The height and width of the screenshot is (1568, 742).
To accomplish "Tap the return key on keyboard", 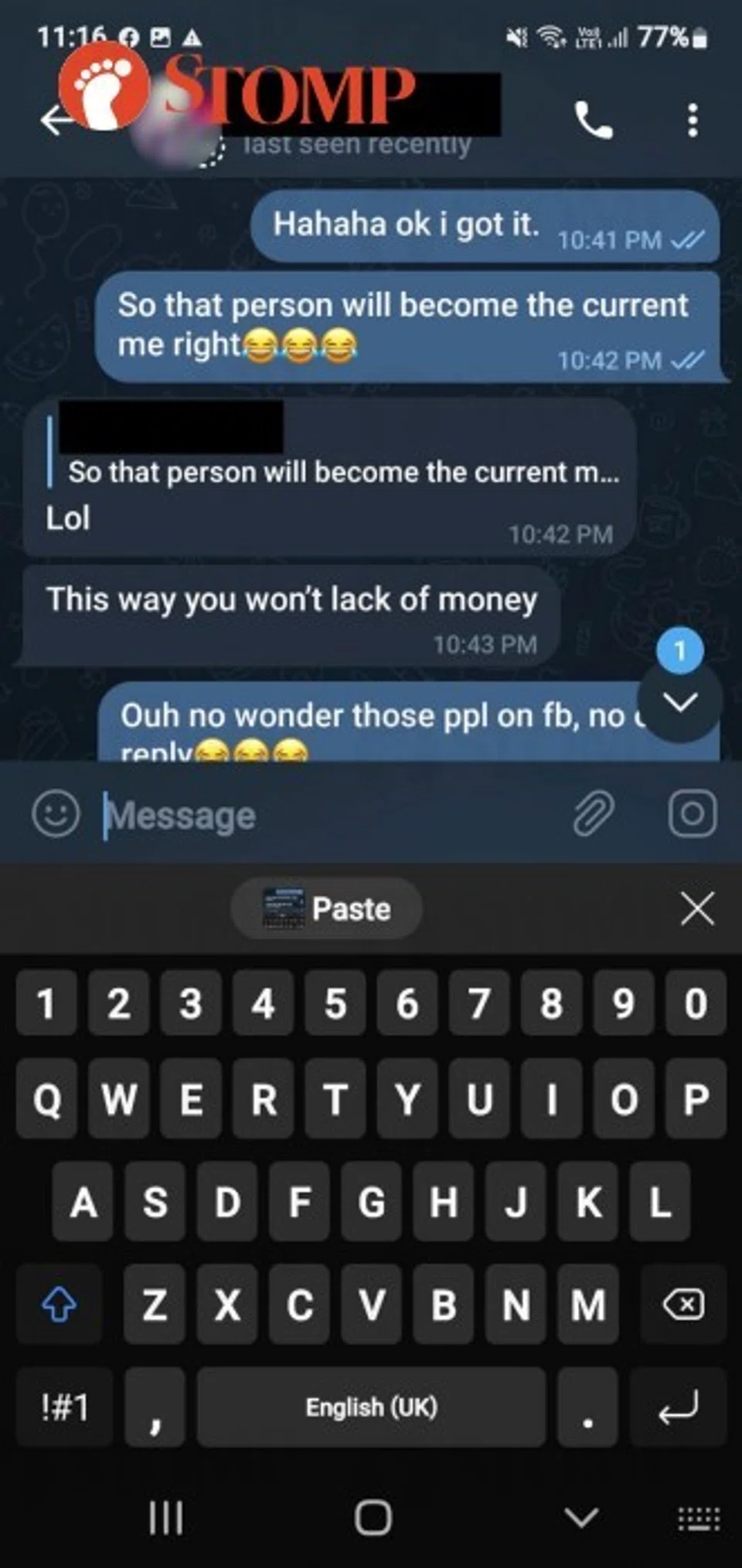I will (x=679, y=1407).
